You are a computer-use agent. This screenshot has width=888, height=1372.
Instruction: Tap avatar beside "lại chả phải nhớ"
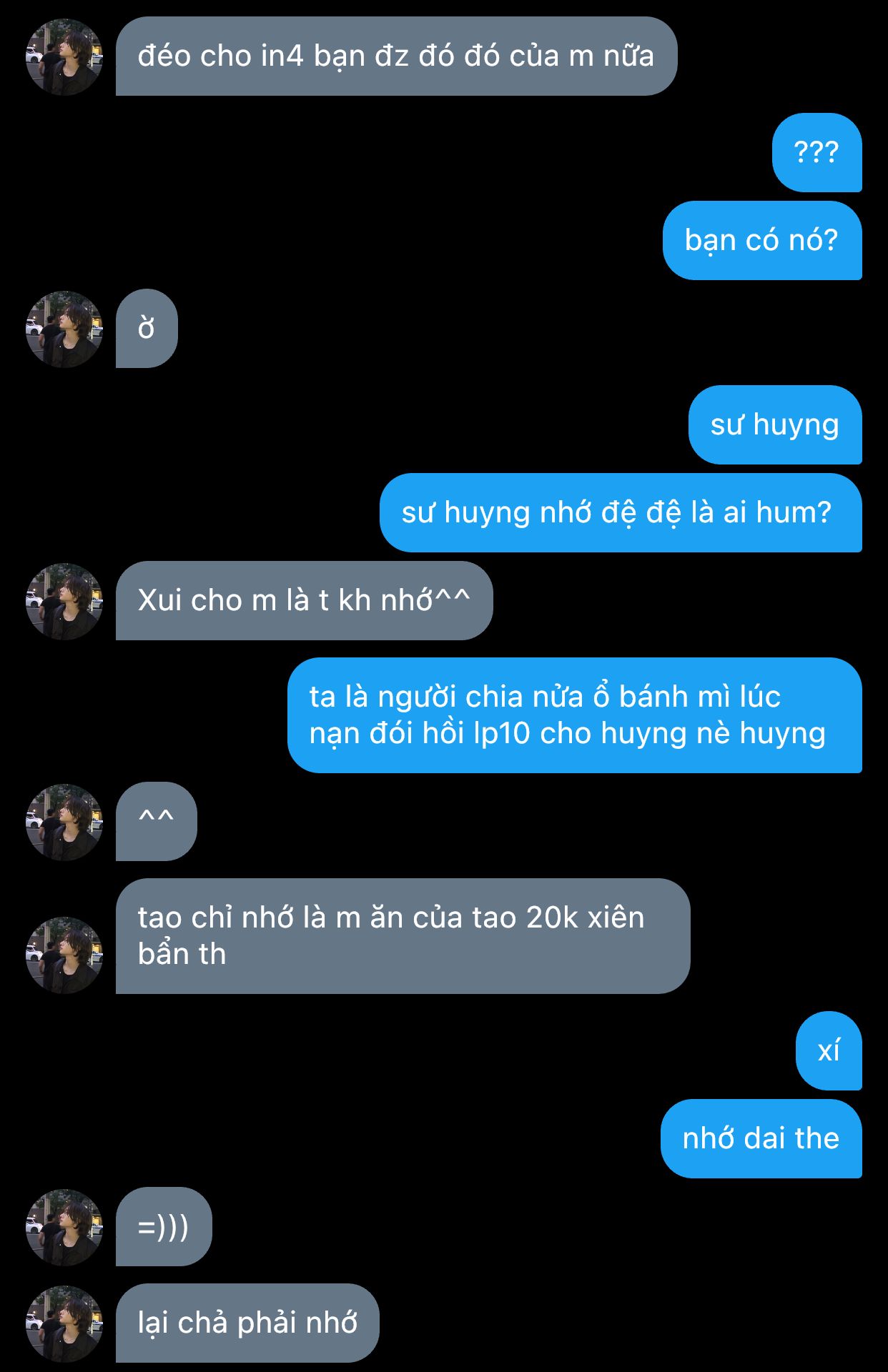tap(64, 1323)
